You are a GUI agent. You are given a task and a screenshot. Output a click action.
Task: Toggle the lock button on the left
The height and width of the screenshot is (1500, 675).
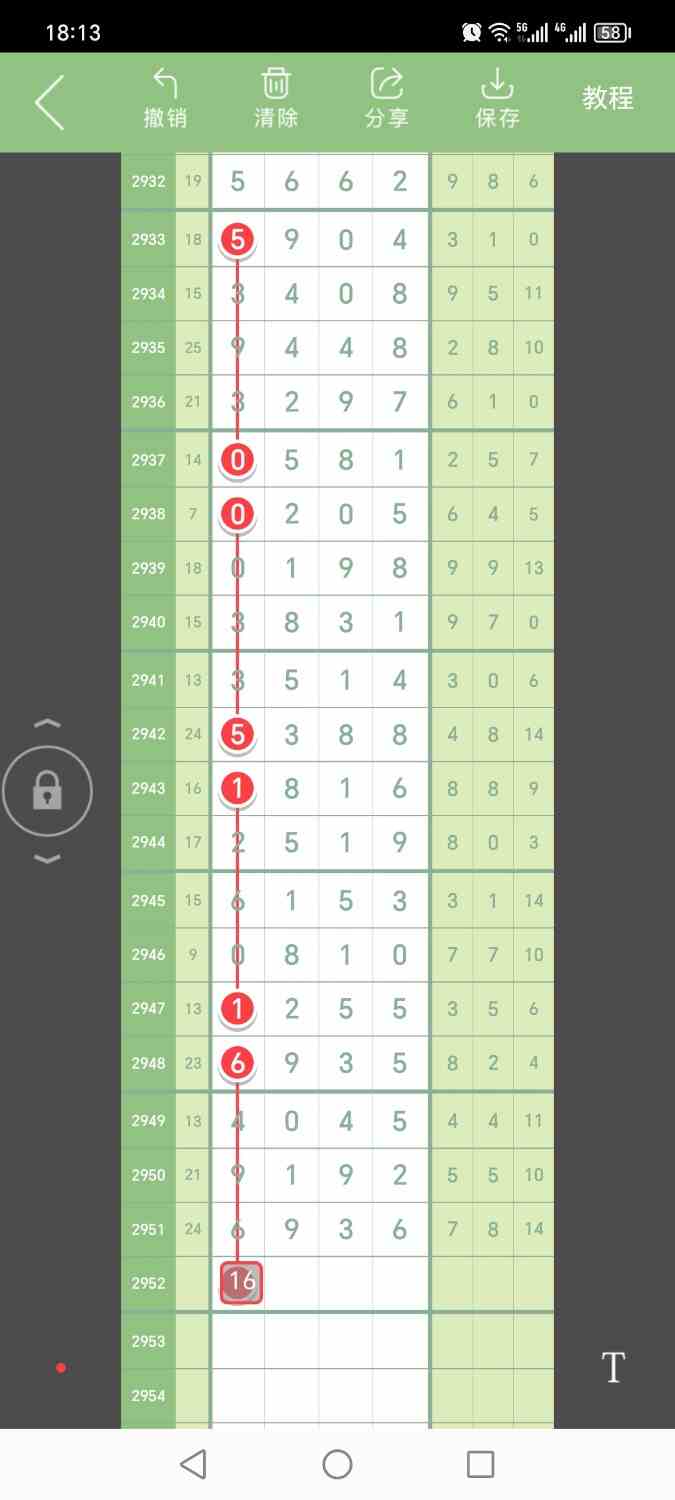pos(48,792)
